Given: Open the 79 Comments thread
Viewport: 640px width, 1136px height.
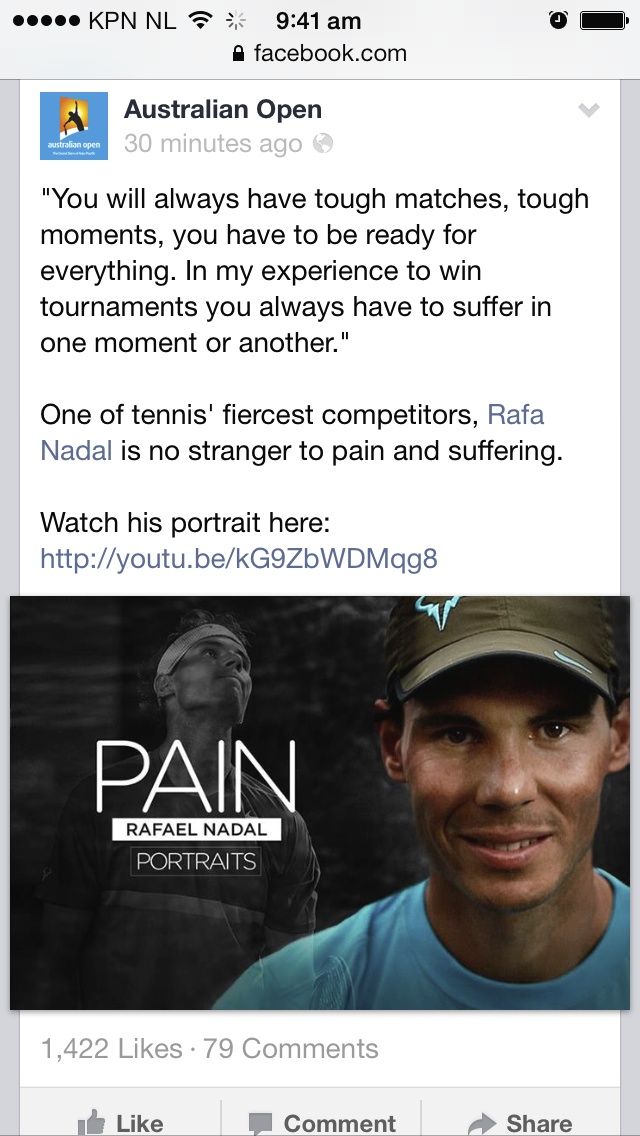Looking at the screenshot, I should tap(291, 1048).
